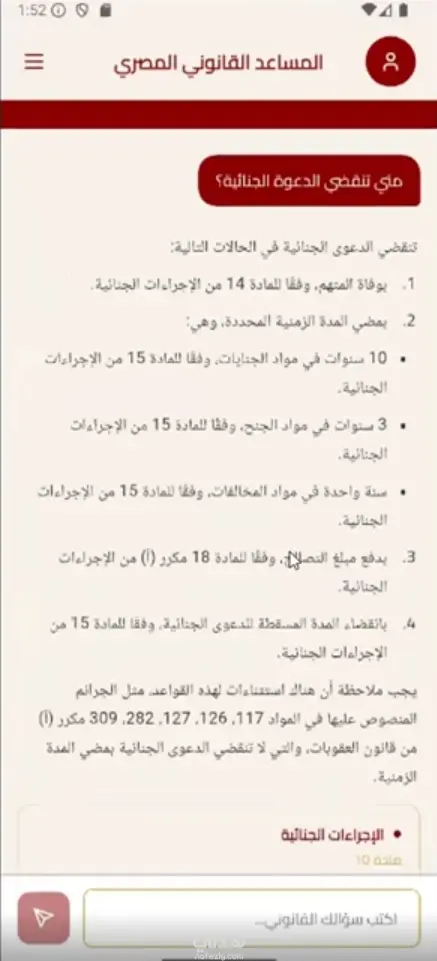Open the user profile icon
Viewport: 437px width, 961px height.
[x=390, y=62]
